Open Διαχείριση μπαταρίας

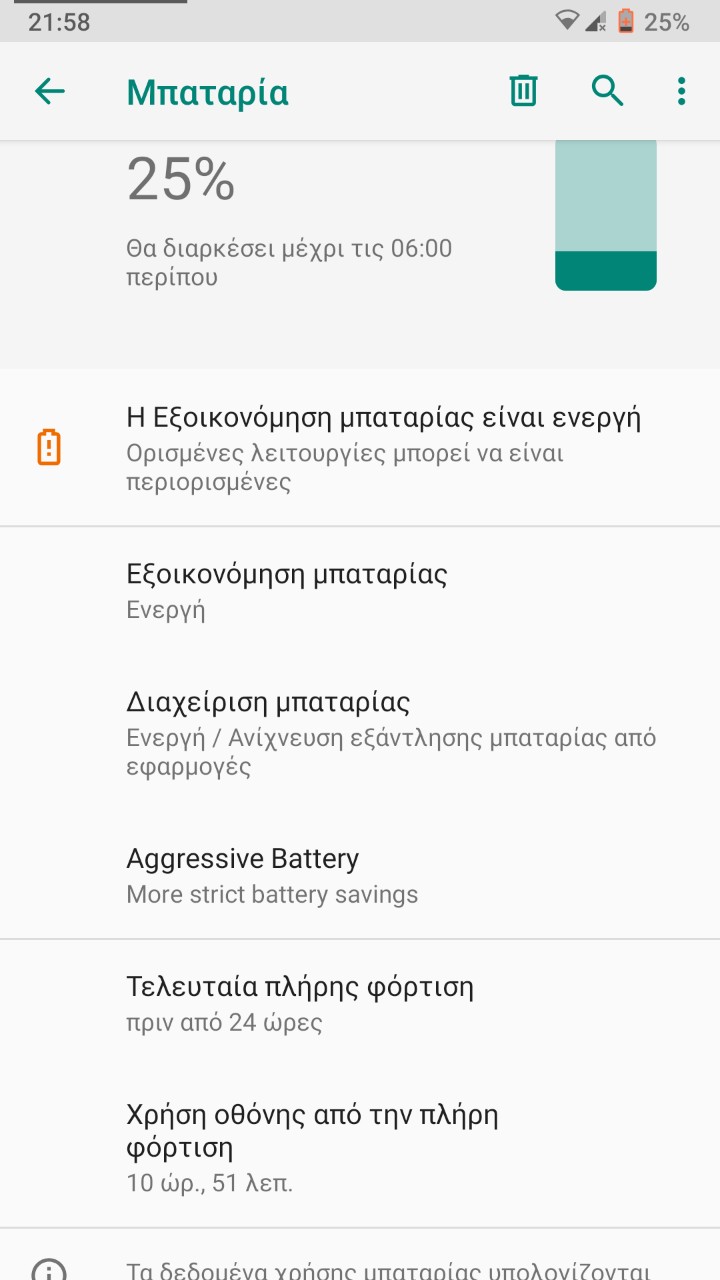[360, 733]
